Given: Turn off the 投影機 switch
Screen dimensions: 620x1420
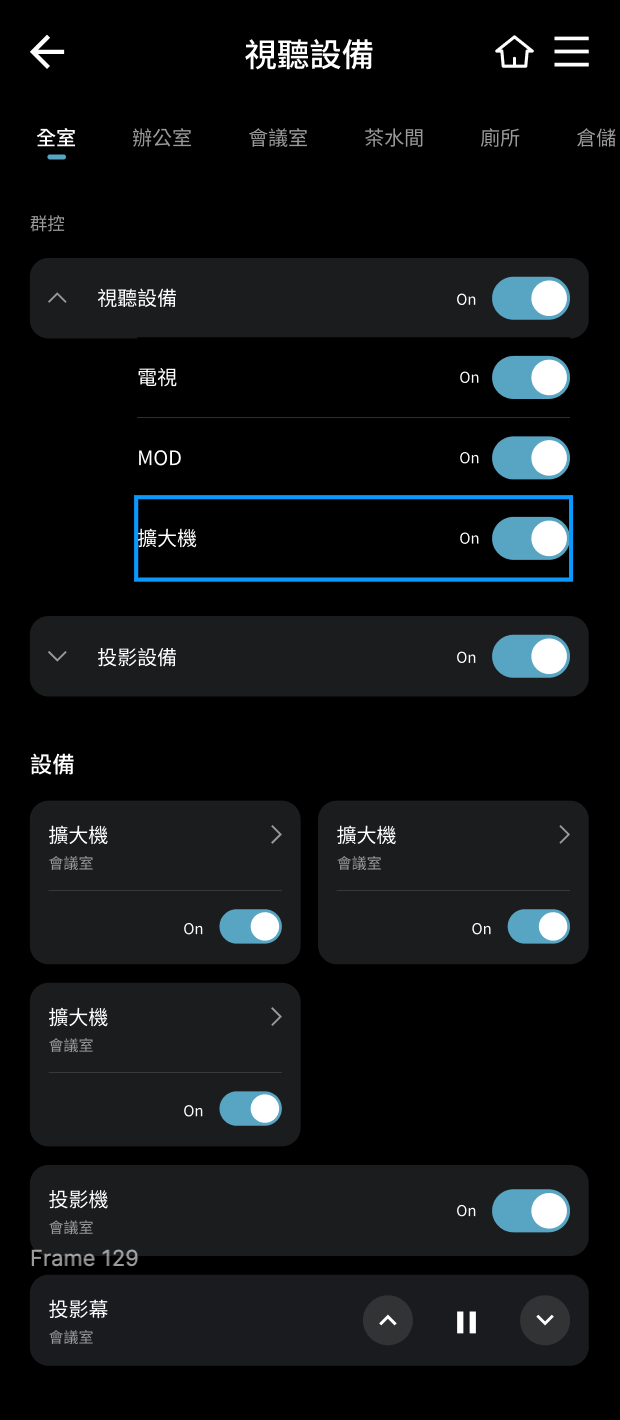Looking at the screenshot, I should (531, 1210).
